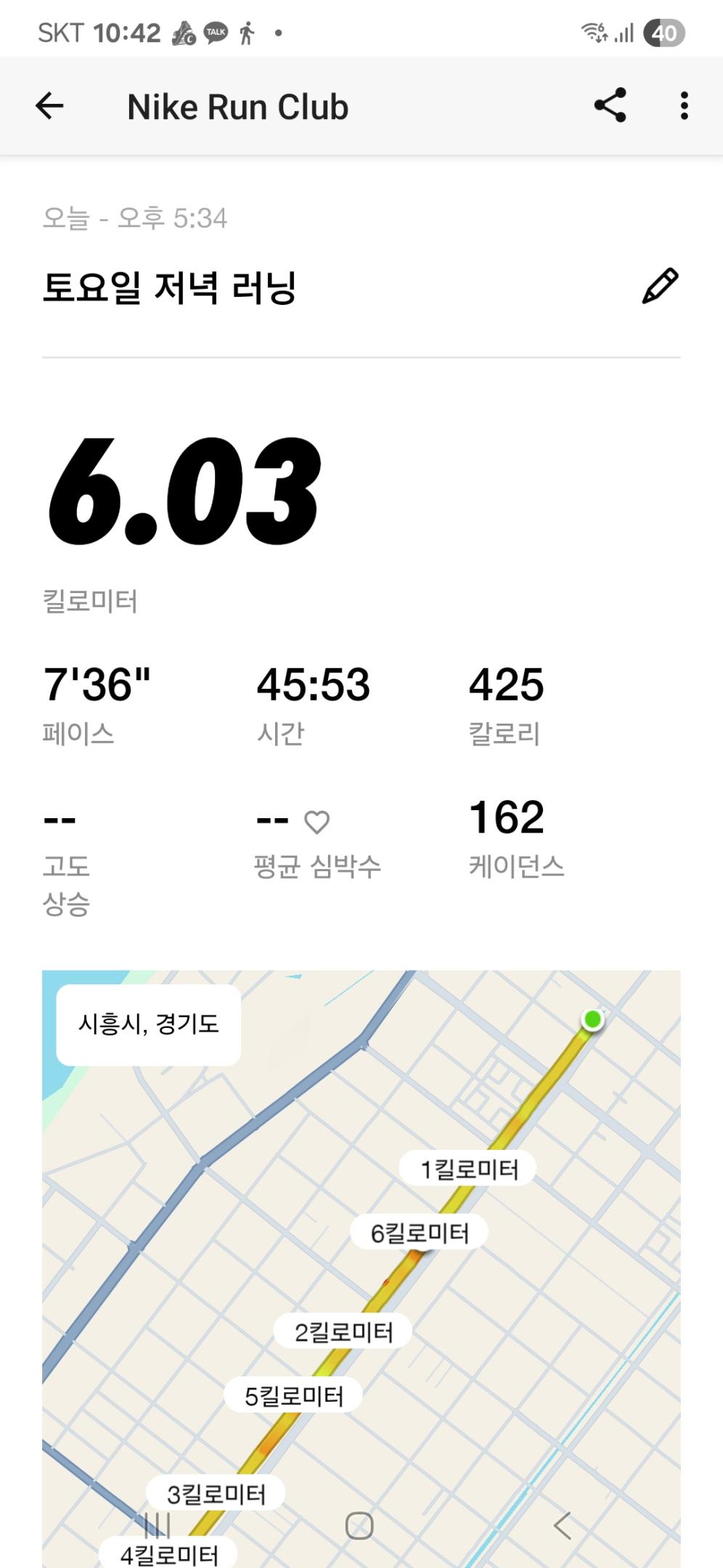Edit the run title 토요일 저녁 러닝
723x1568 pixels.
pyautogui.click(x=660, y=286)
